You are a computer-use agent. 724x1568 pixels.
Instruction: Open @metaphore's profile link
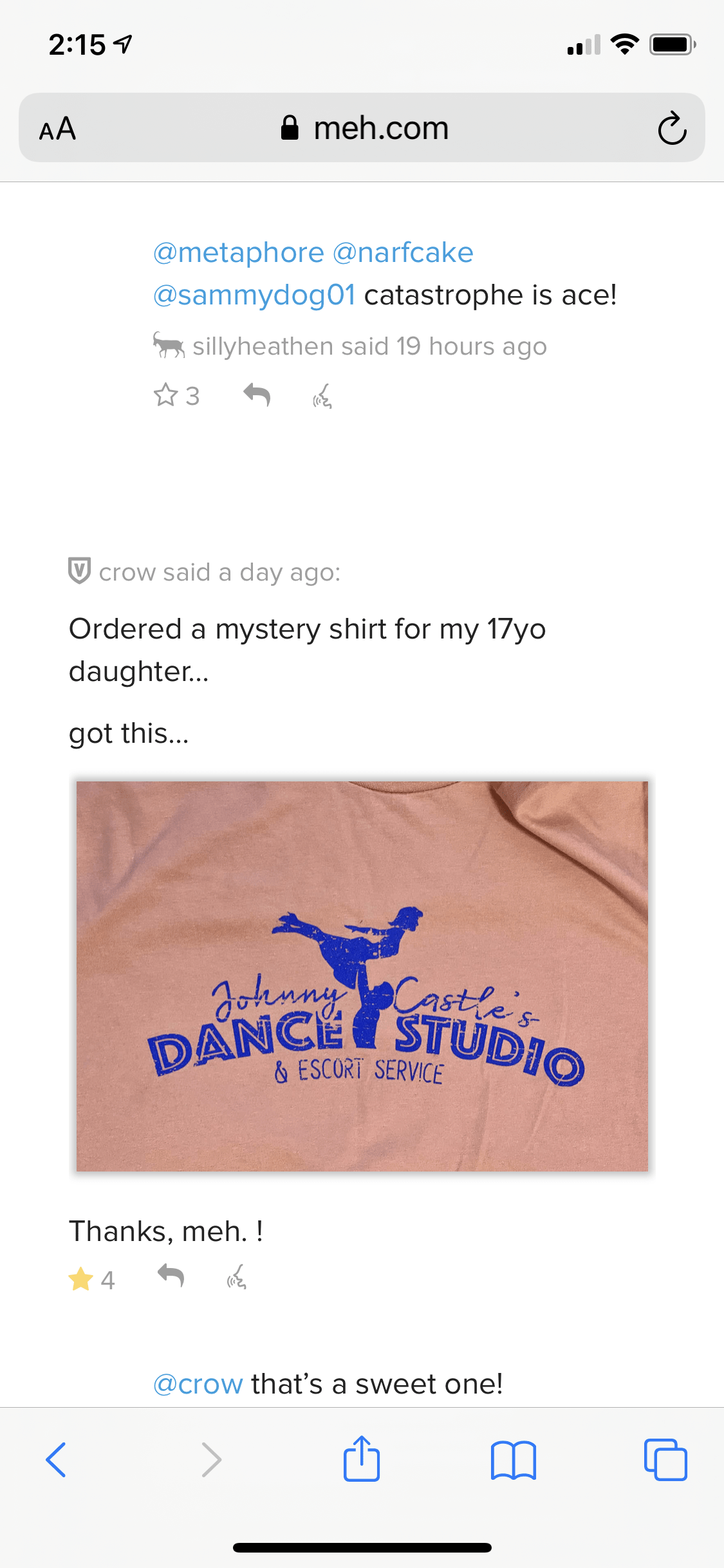tap(238, 253)
